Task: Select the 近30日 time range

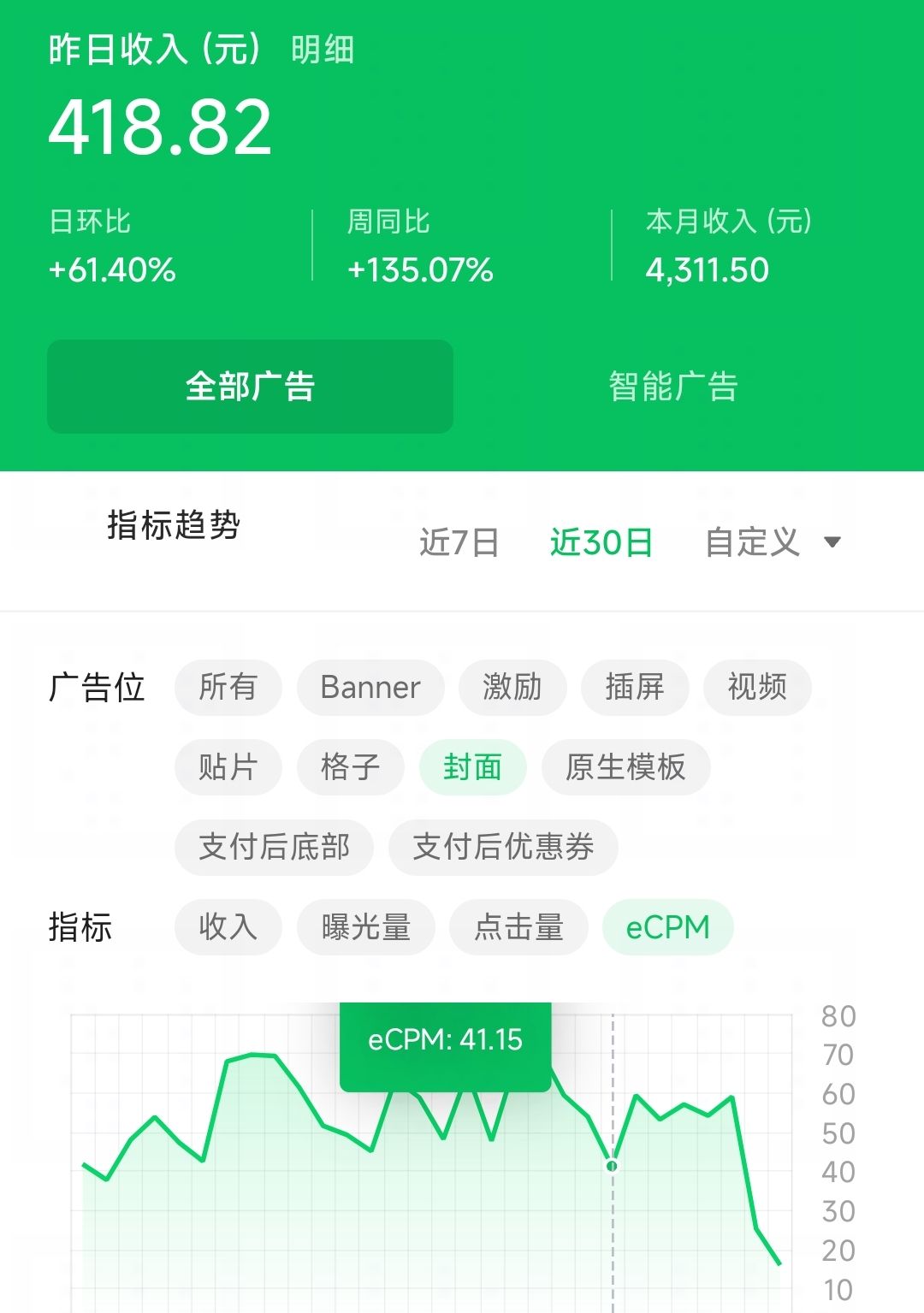Action: click(601, 542)
